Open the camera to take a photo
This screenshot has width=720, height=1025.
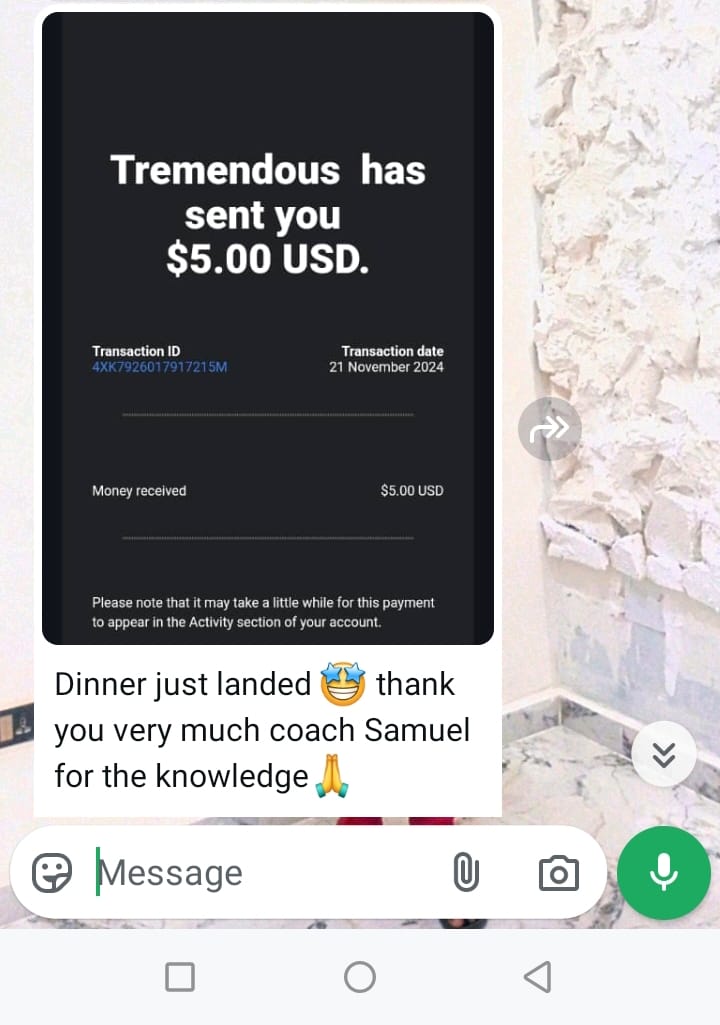pyautogui.click(x=558, y=873)
